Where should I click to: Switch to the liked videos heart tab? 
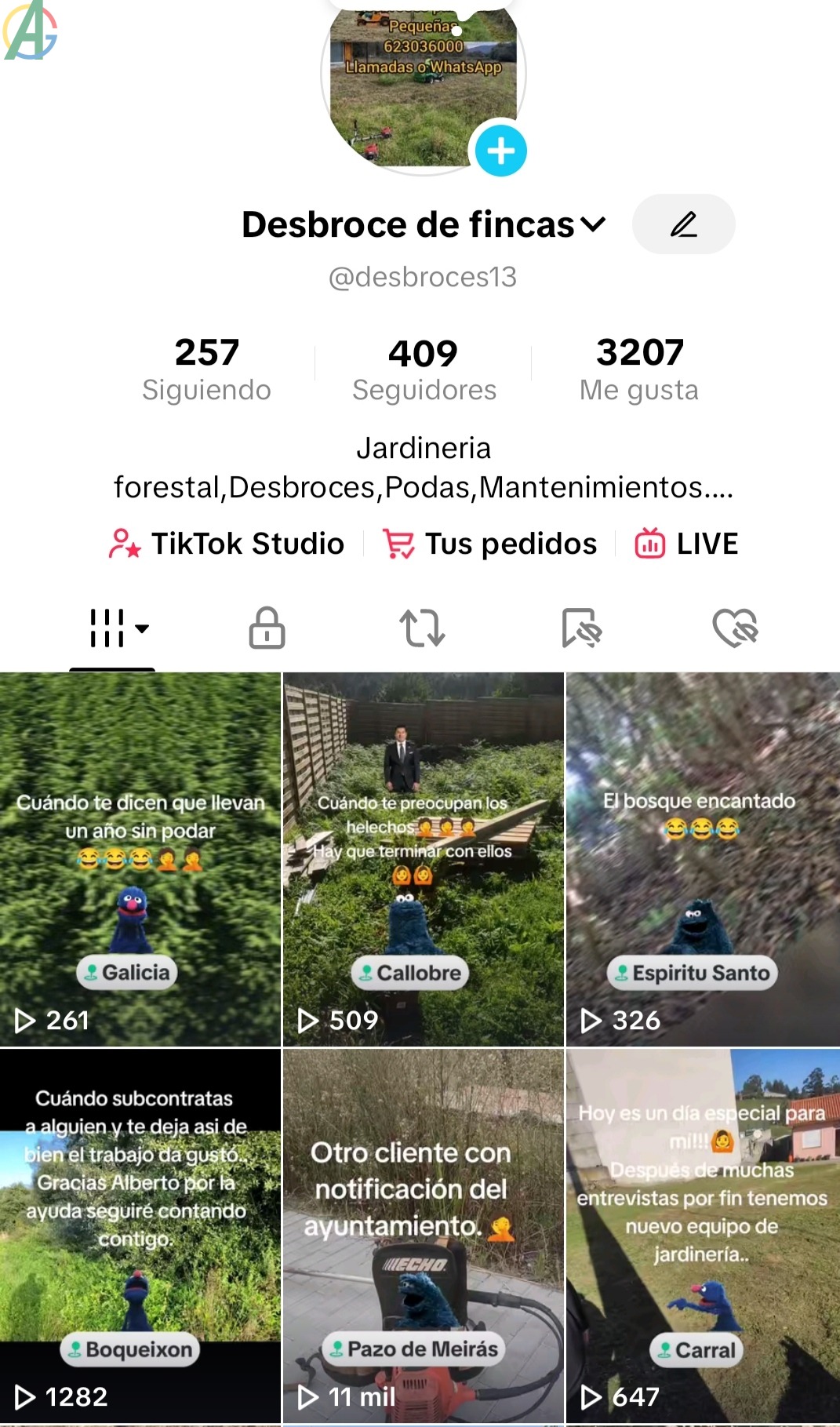tap(735, 628)
